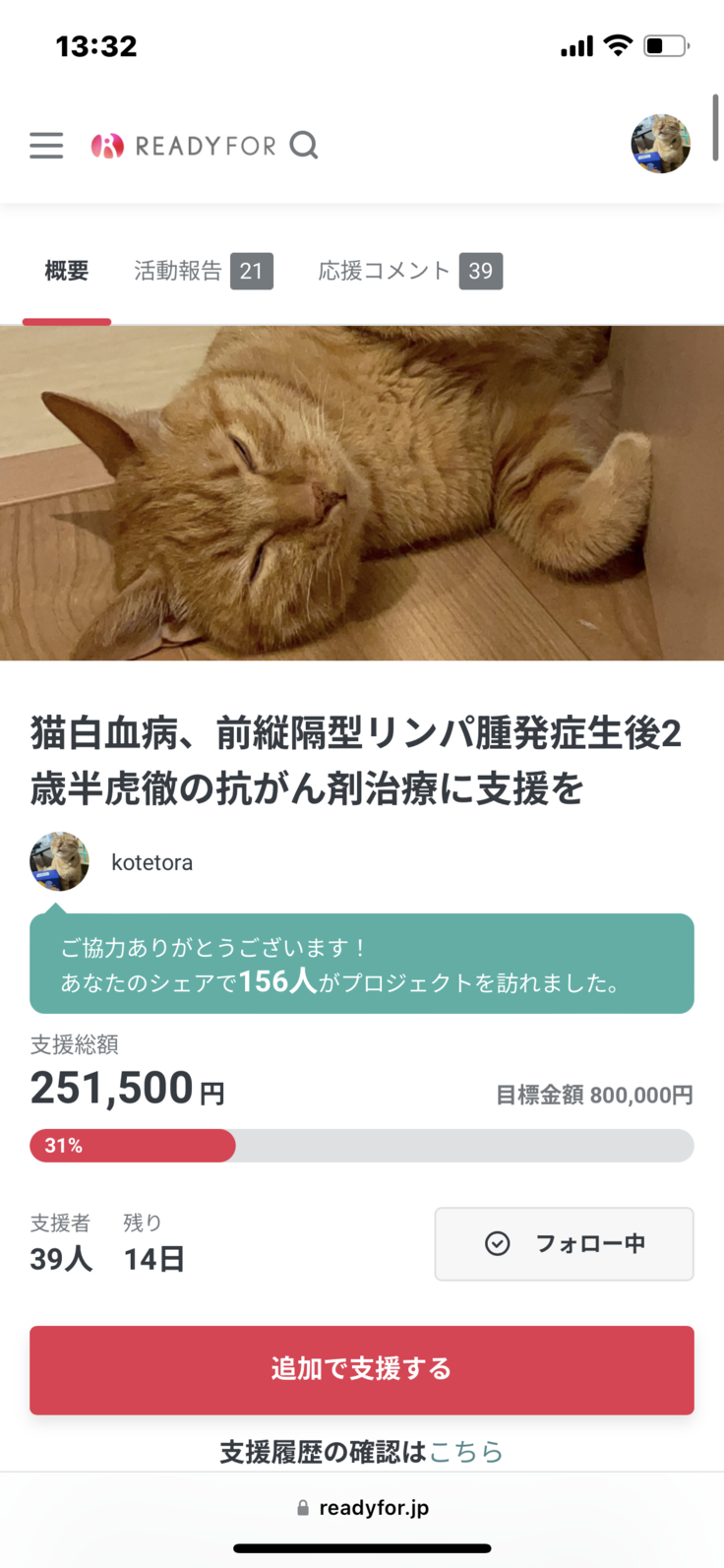Open kotetora's organizer profile
Image resolution: width=724 pixels, height=1568 pixels.
tap(151, 862)
